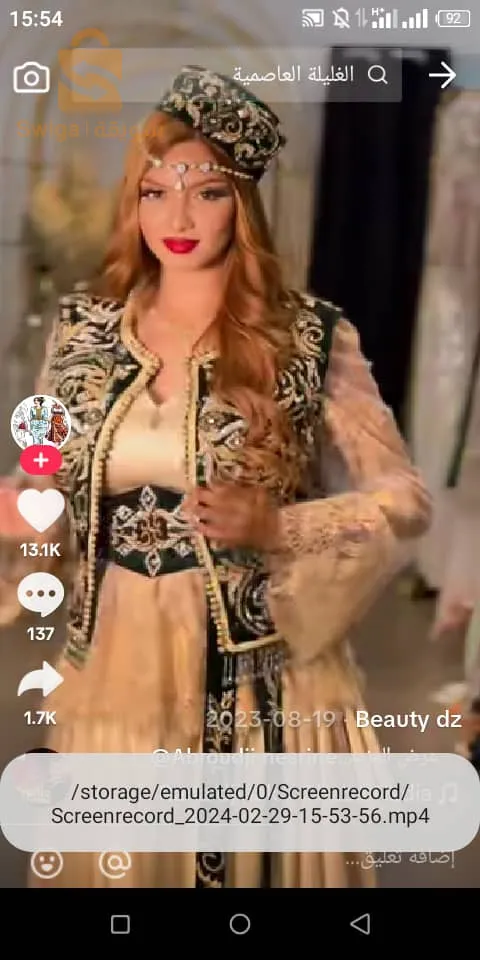Share this video with the arrow icon
Image resolution: width=480 pixels, height=960 pixels.
click(x=40, y=679)
